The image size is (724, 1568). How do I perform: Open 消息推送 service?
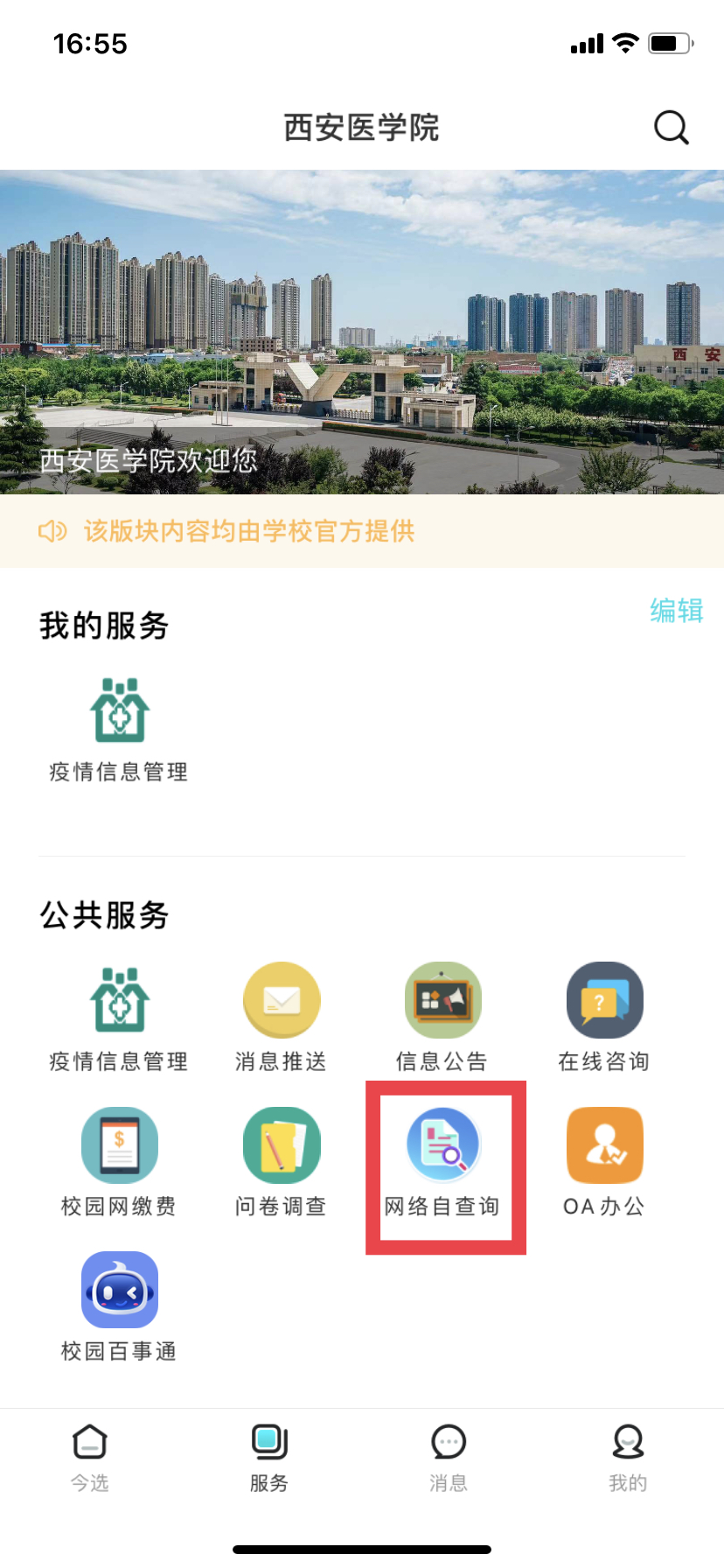coord(281,1018)
